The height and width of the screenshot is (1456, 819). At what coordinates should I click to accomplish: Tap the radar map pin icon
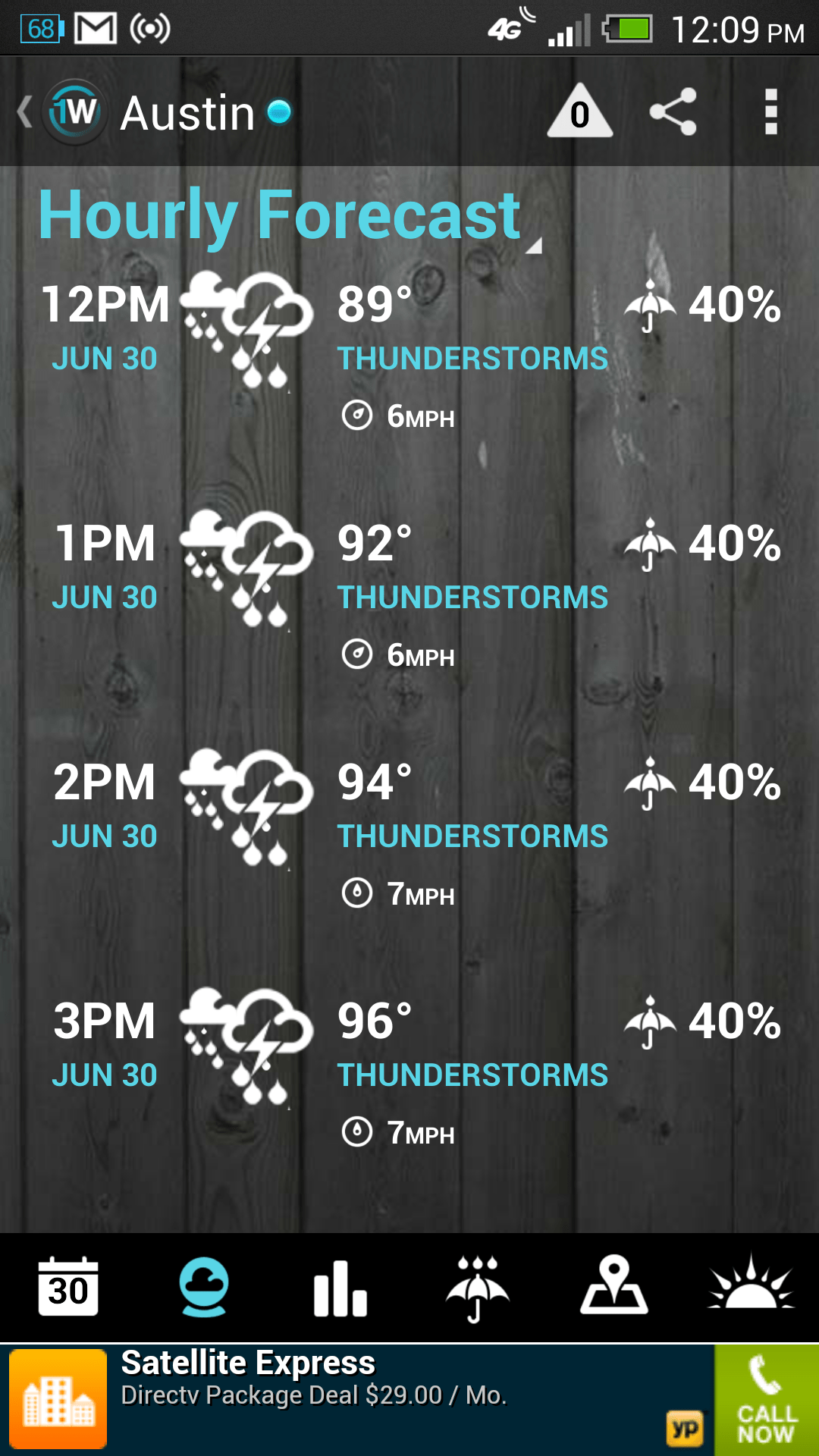[613, 1285]
